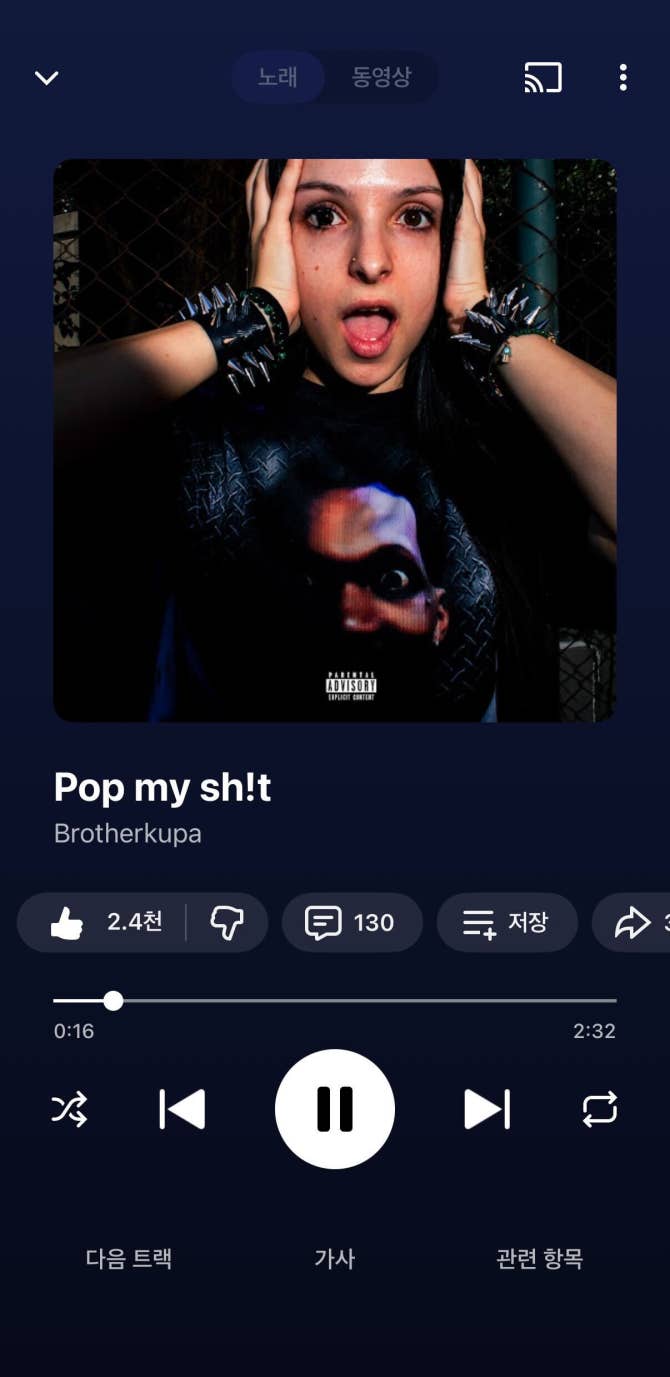Switch to the 동영상 video mode
Viewport: 670px width, 1377px height.
[x=381, y=78]
